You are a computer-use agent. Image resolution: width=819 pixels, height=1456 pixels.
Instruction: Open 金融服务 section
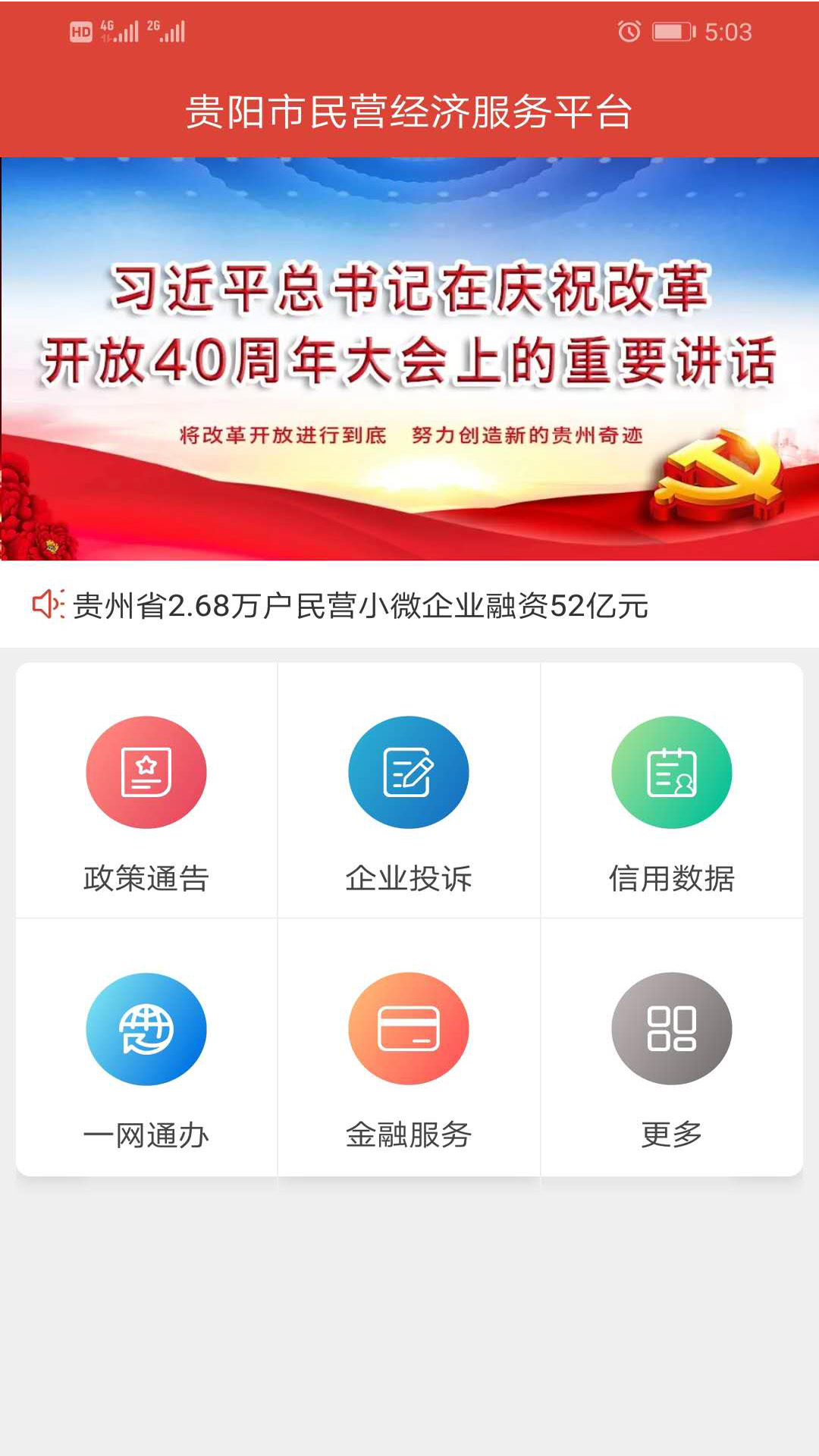pyautogui.click(x=409, y=1050)
